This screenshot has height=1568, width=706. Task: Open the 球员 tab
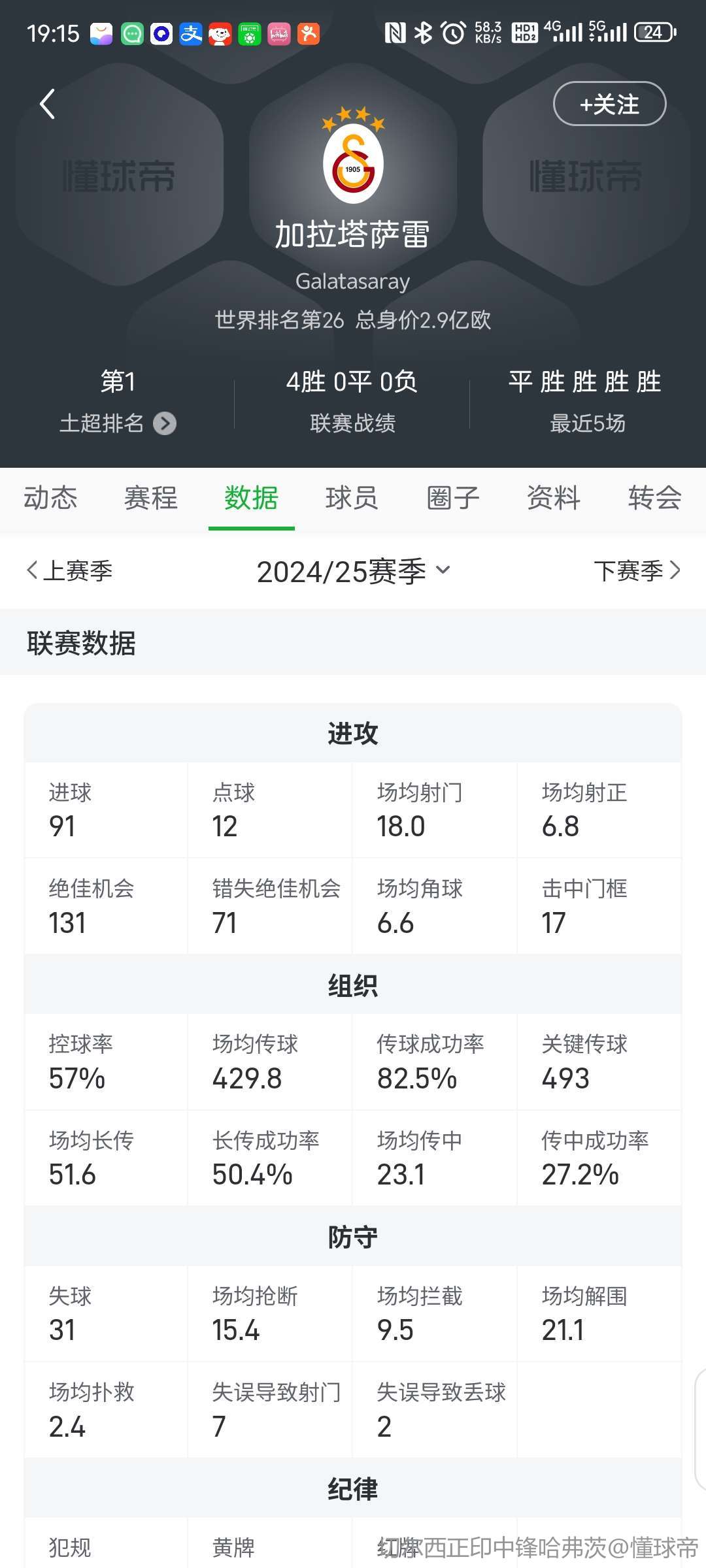point(352,498)
